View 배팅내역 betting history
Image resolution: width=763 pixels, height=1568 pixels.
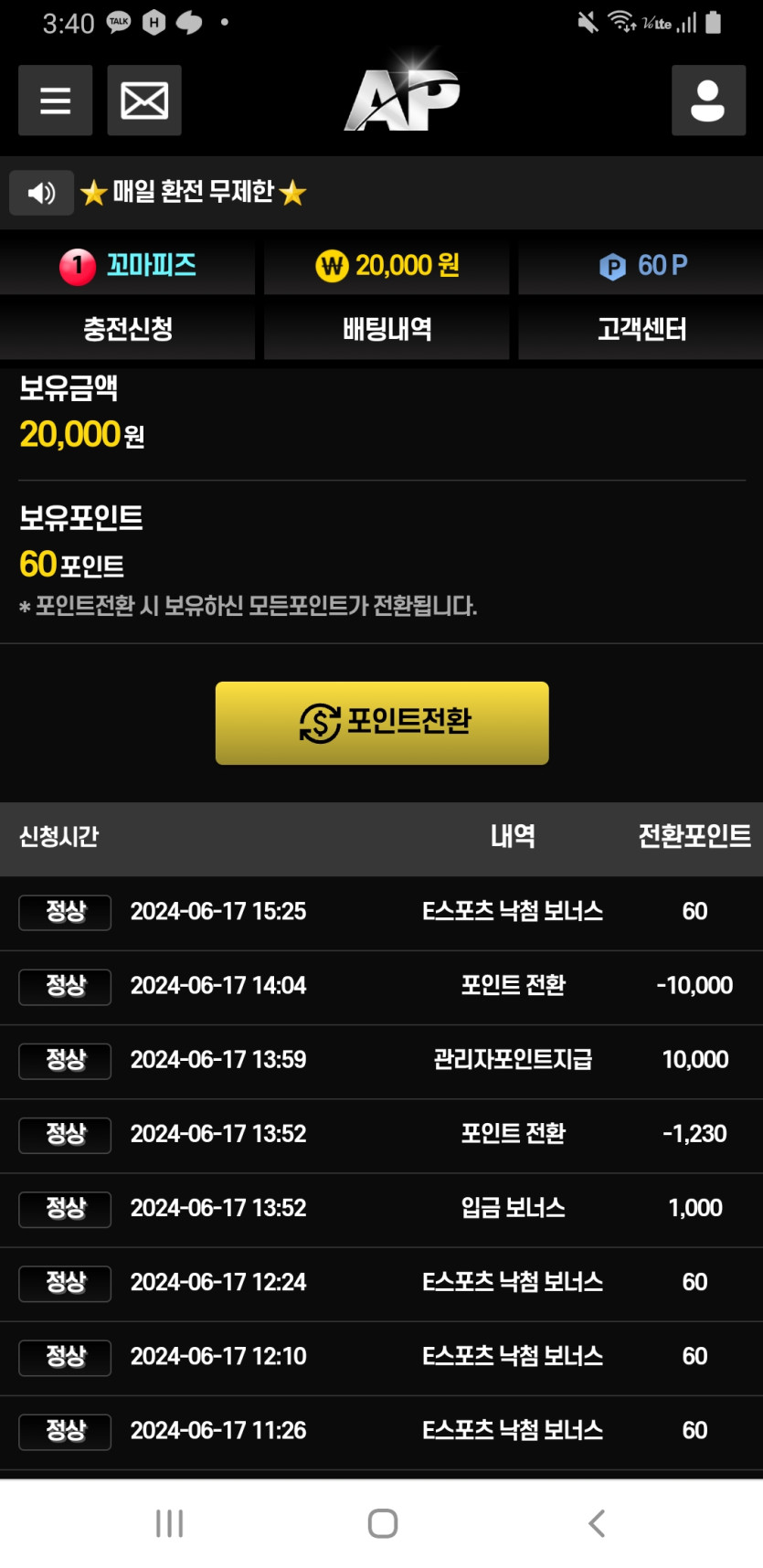tap(387, 329)
